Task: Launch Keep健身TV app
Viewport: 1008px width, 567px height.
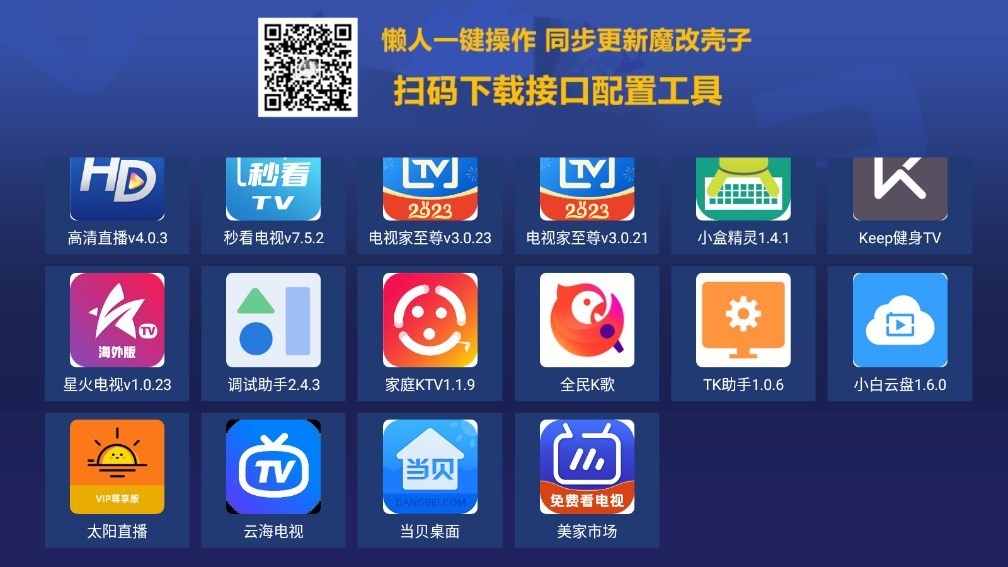Action: [899, 200]
